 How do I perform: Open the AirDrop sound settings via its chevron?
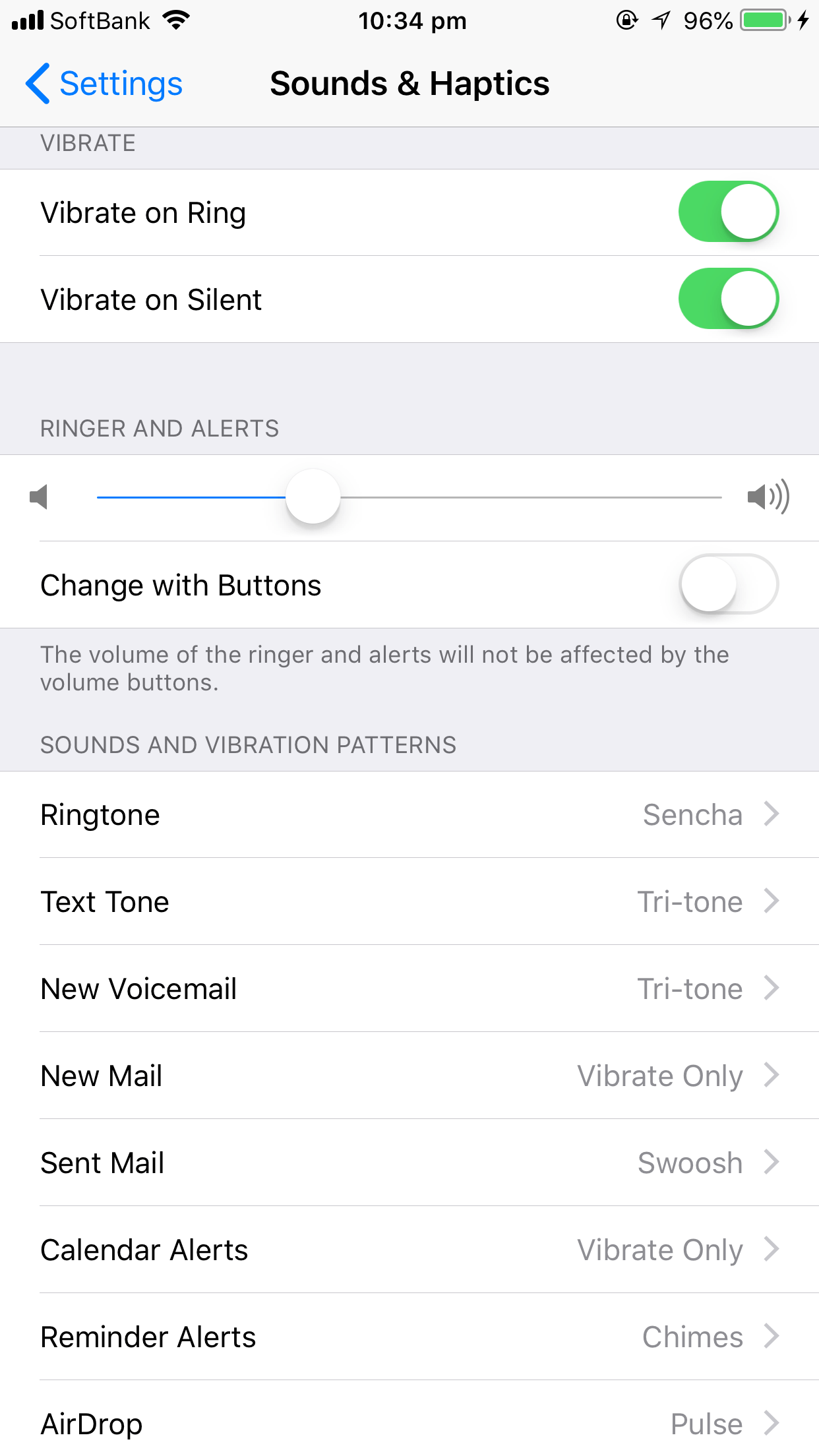[x=770, y=1423]
